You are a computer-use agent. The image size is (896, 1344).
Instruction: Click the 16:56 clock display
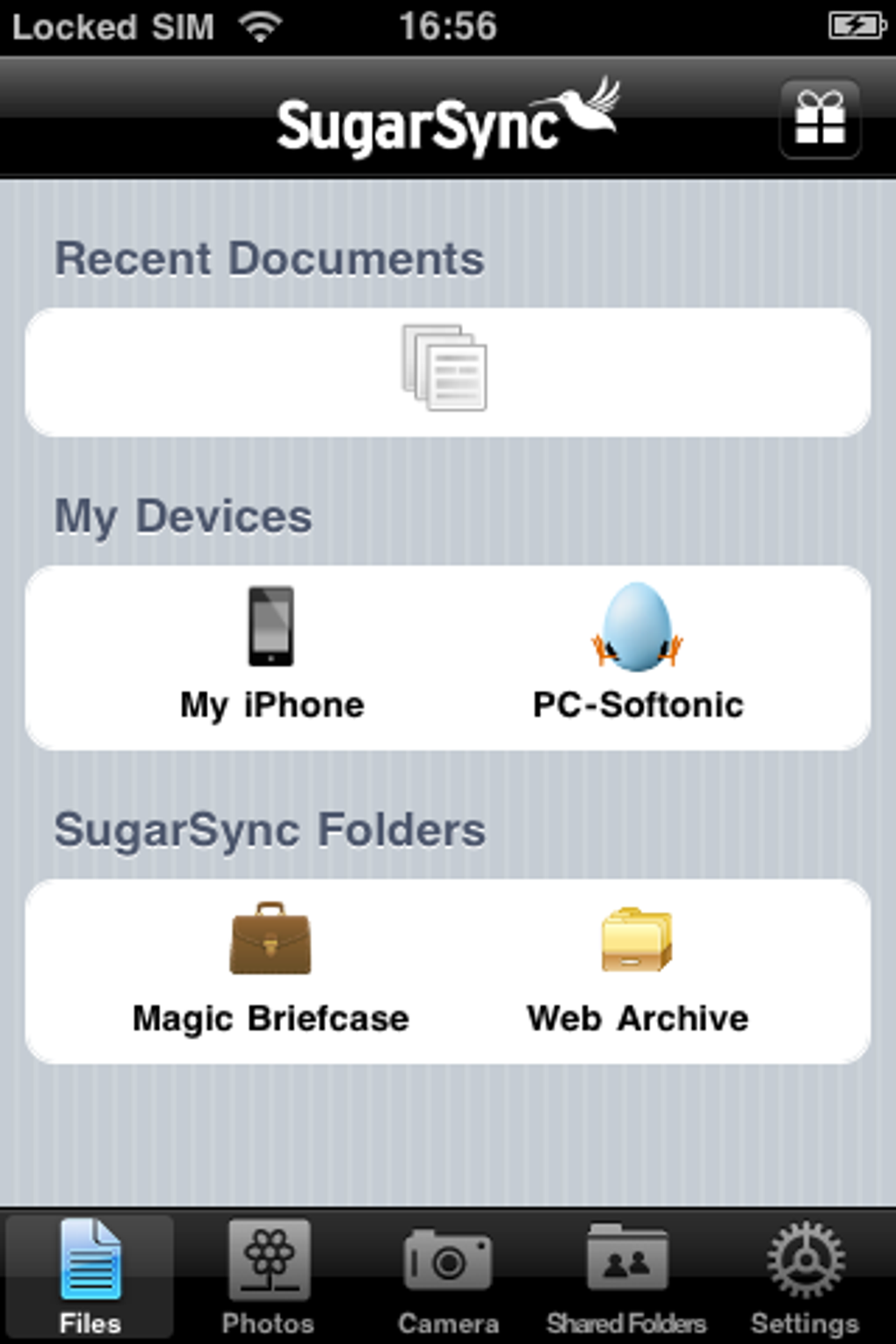coord(448,26)
